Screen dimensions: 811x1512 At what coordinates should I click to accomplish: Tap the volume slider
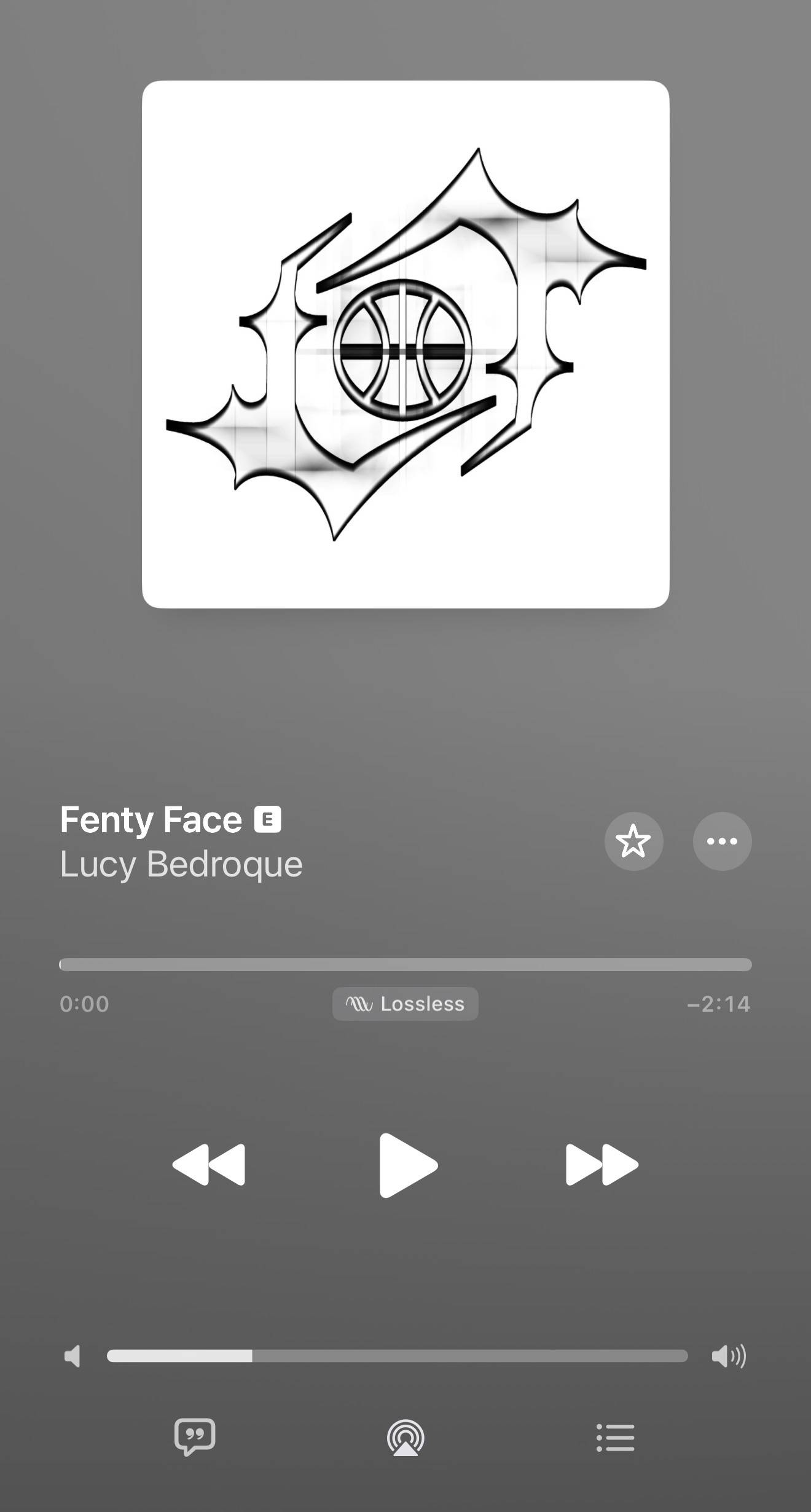pos(397,1356)
